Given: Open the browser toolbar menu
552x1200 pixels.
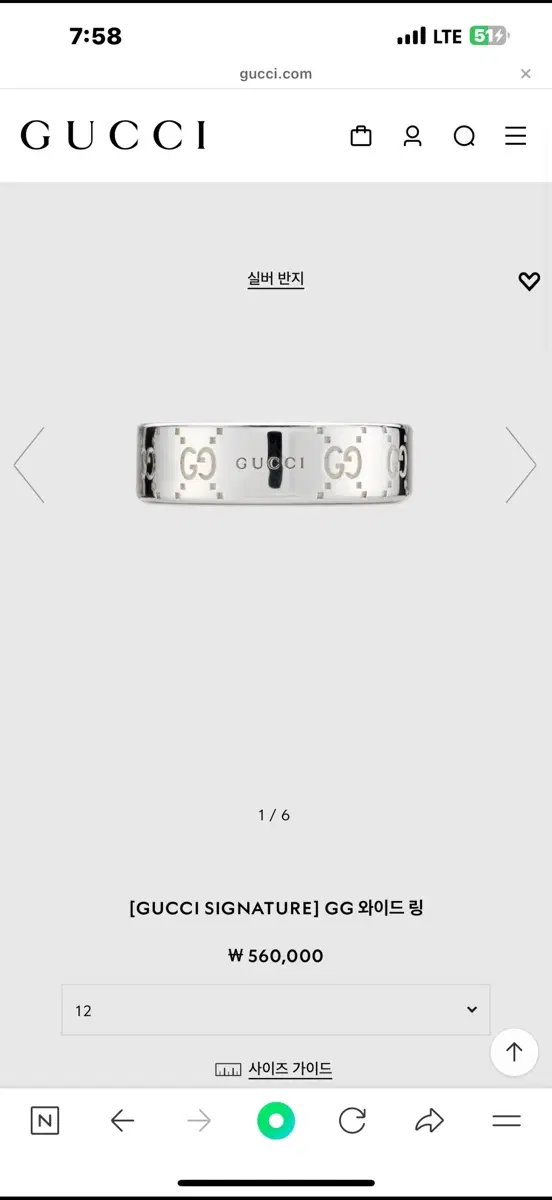Looking at the screenshot, I should pos(507,1121).
